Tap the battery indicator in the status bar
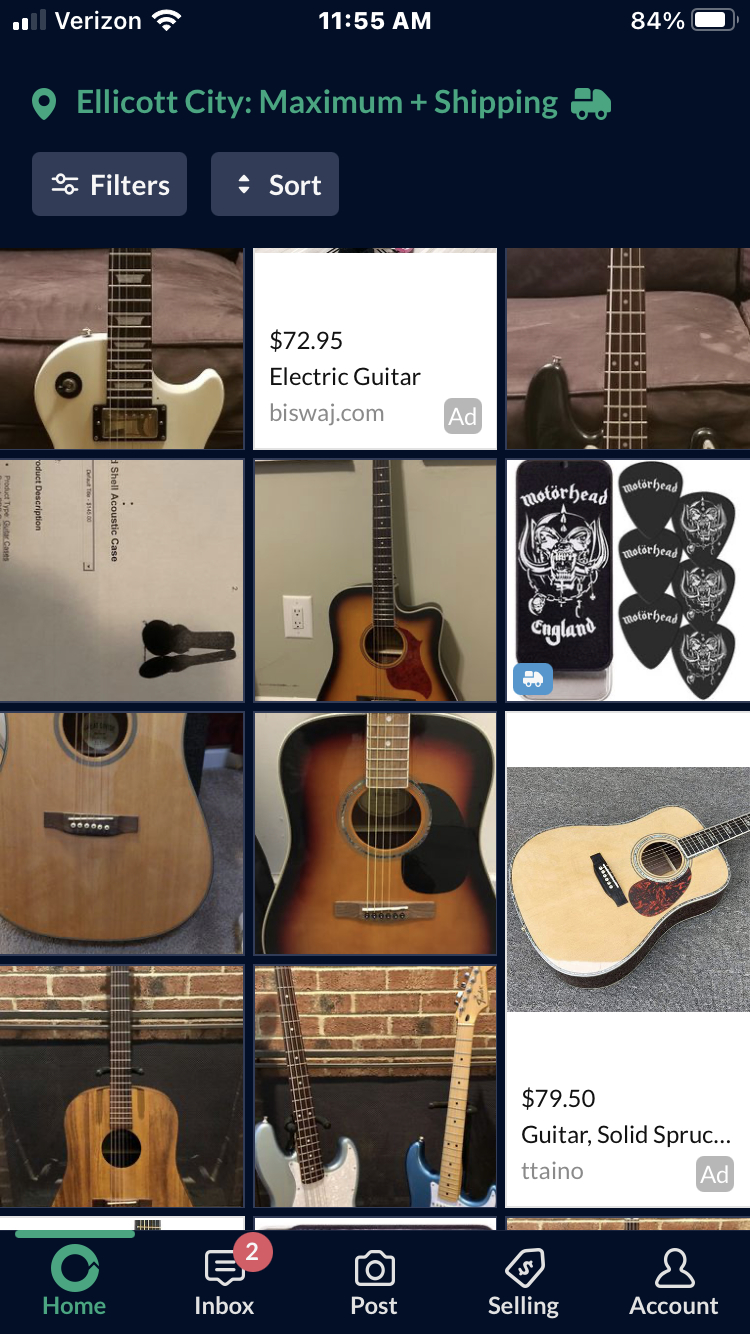Image resolution: width=750 pixels, height=1334 pixels. point(711,18)
